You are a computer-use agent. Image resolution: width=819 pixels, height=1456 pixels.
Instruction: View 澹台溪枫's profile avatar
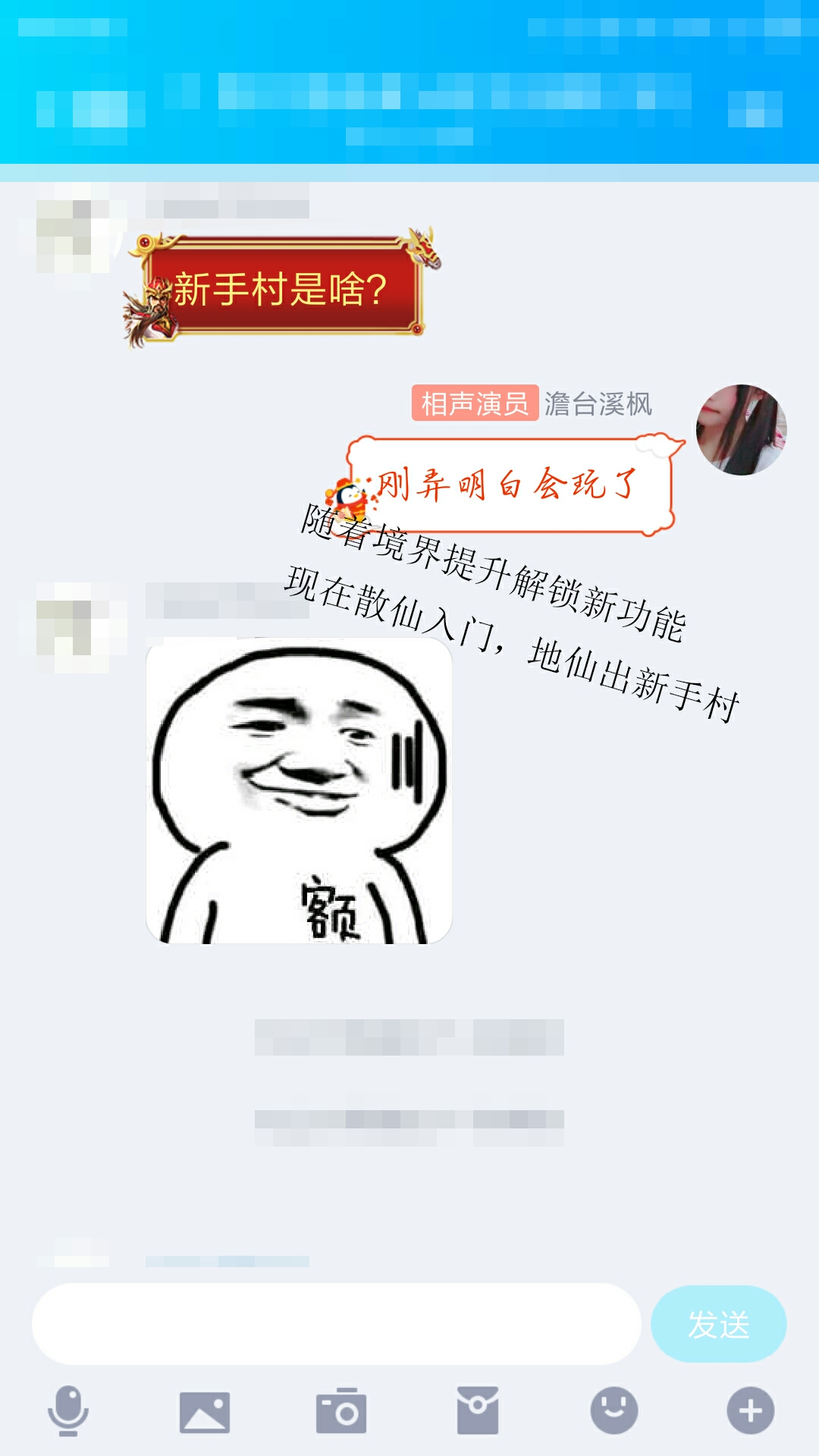pyautogui.click(x=741, y=430)
